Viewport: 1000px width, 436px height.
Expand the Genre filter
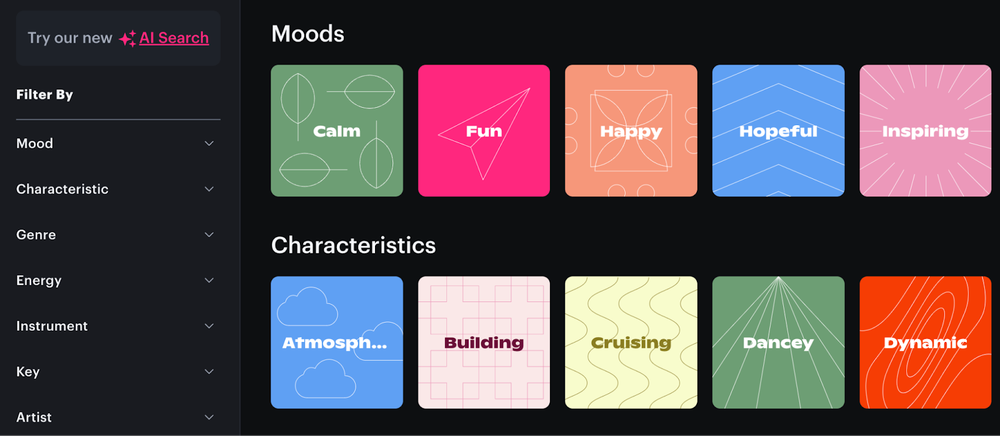[118, 235]
